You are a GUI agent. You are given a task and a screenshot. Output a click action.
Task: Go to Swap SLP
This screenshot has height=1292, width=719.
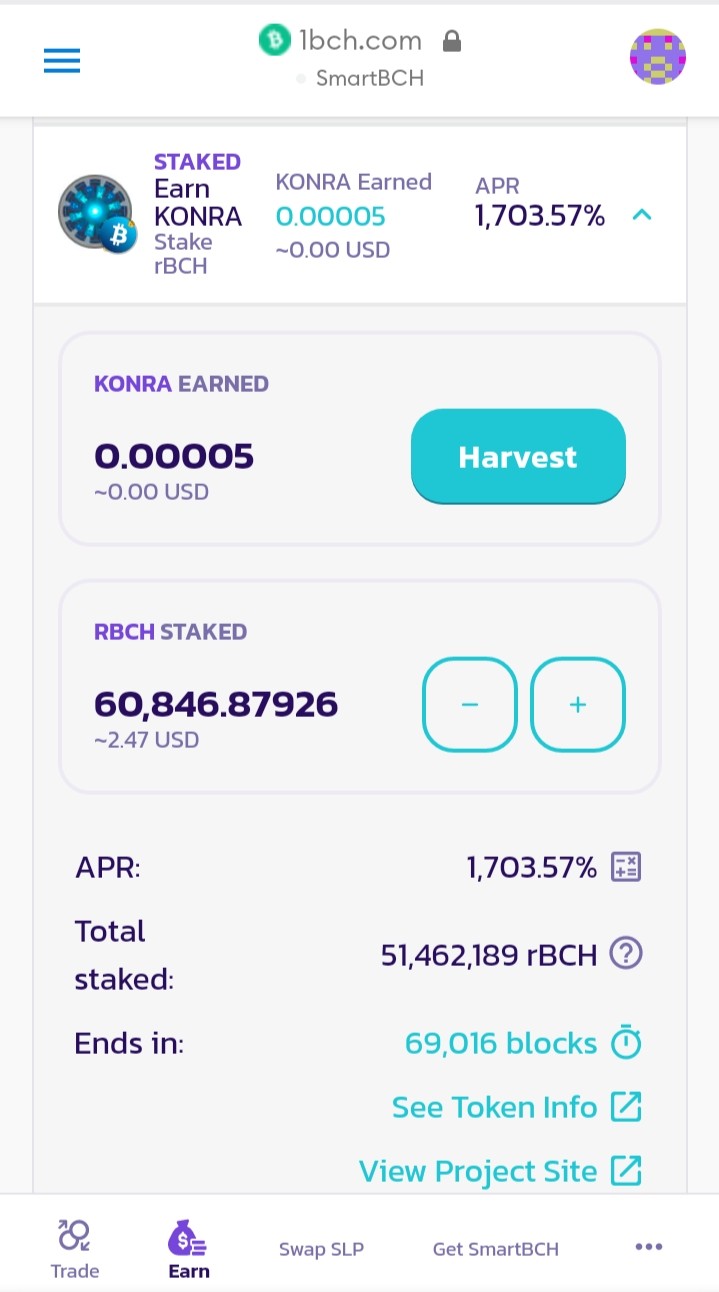pos(321,1248)
